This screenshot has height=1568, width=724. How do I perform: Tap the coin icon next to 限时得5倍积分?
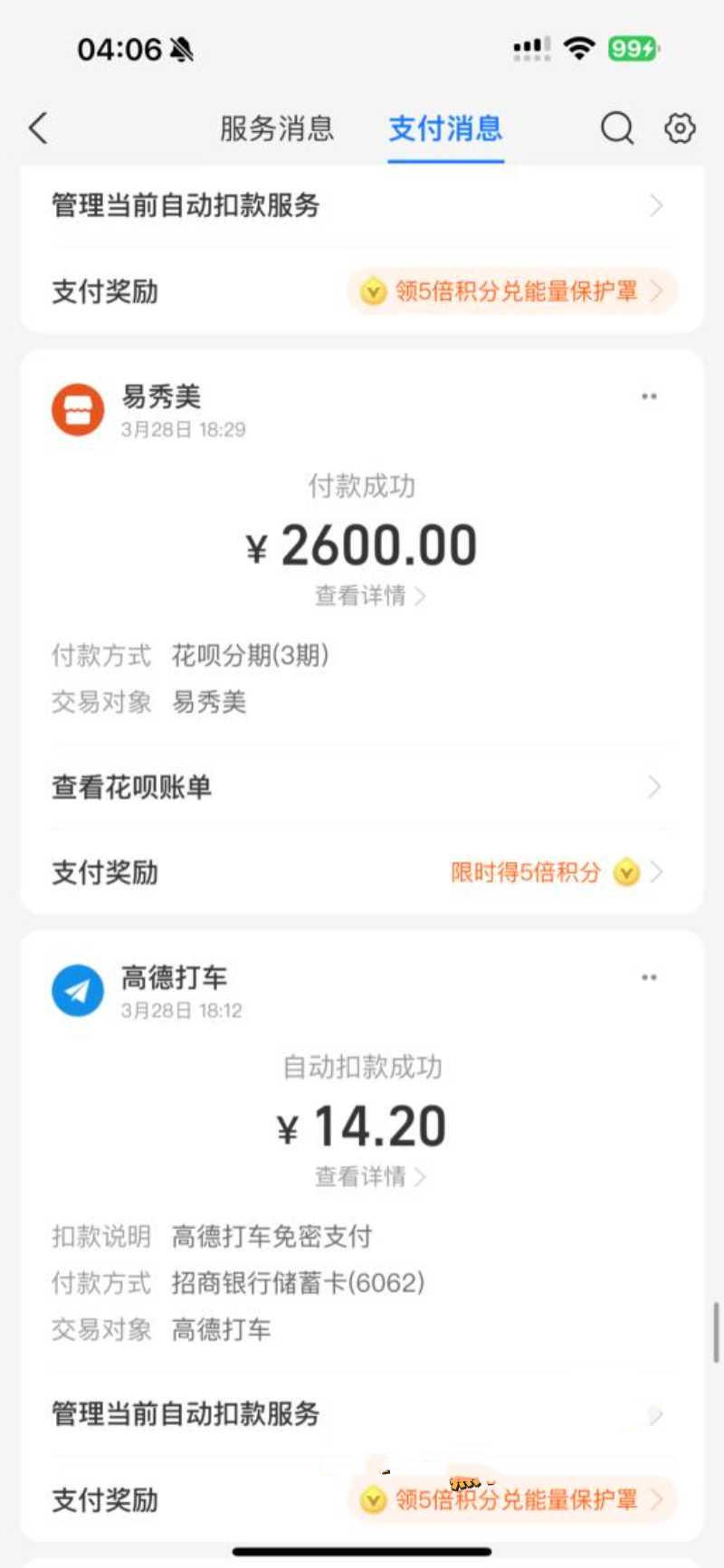coord(625,873)
